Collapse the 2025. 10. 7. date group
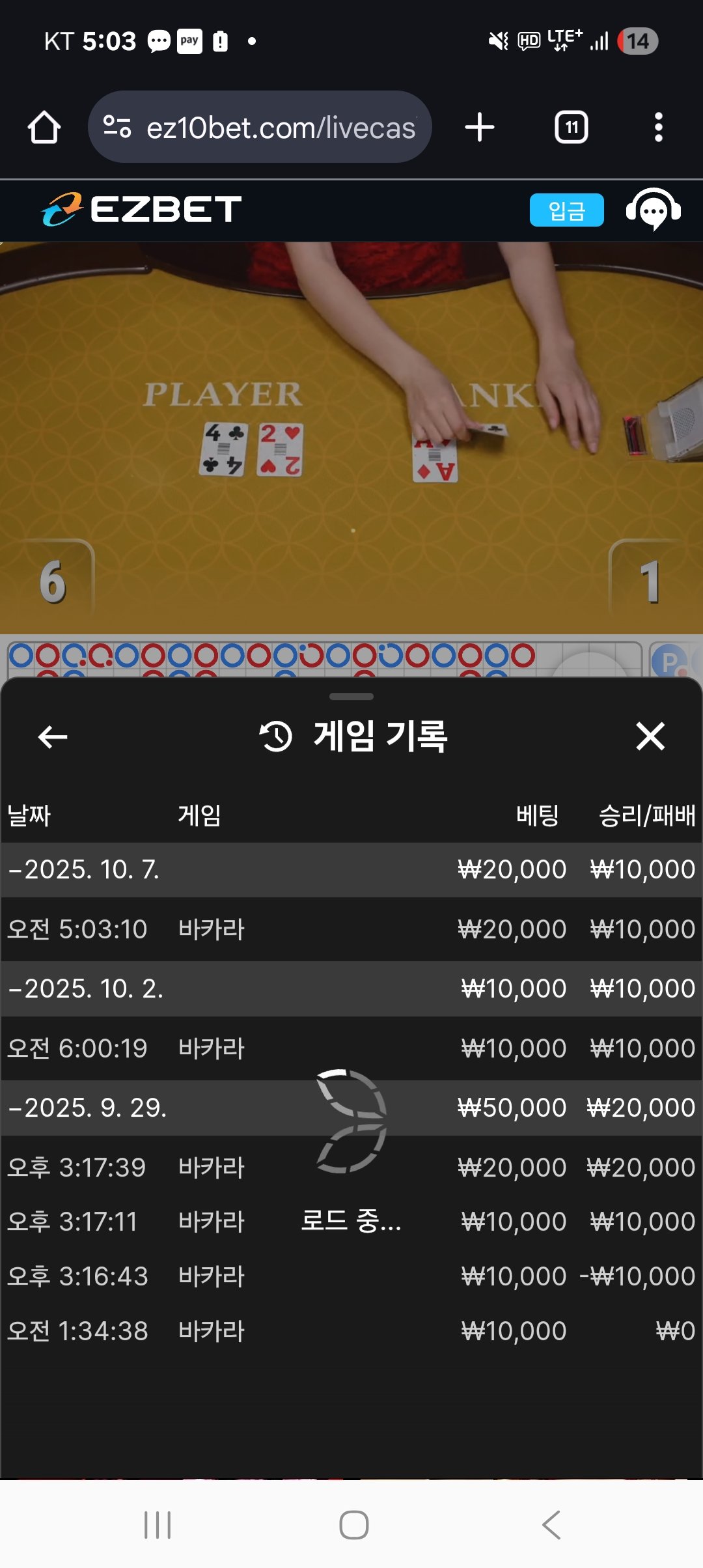Viewport: 703px width, 1568px height. (85, 870)
